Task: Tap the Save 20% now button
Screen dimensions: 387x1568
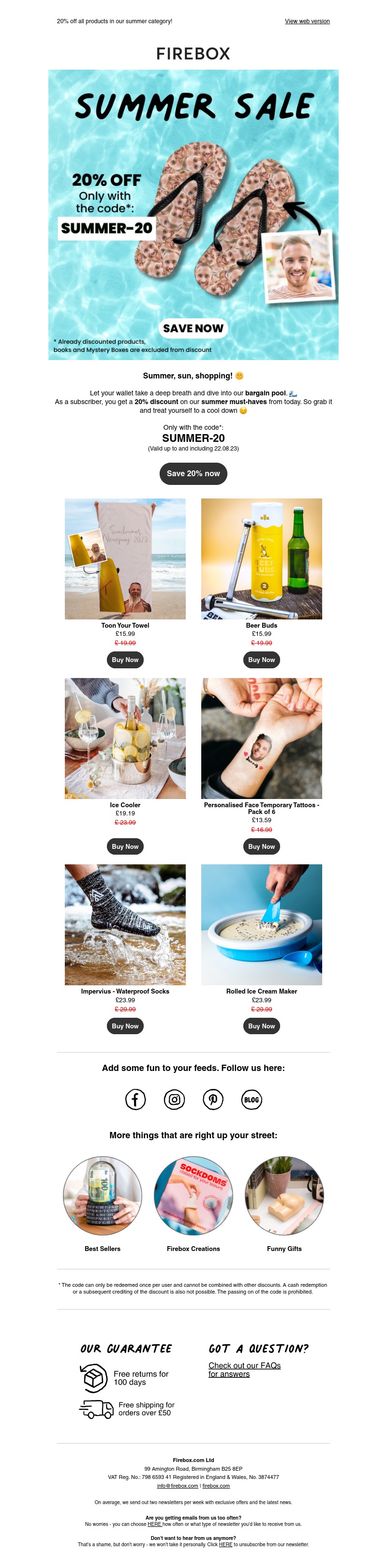Action: click(193, 474)
